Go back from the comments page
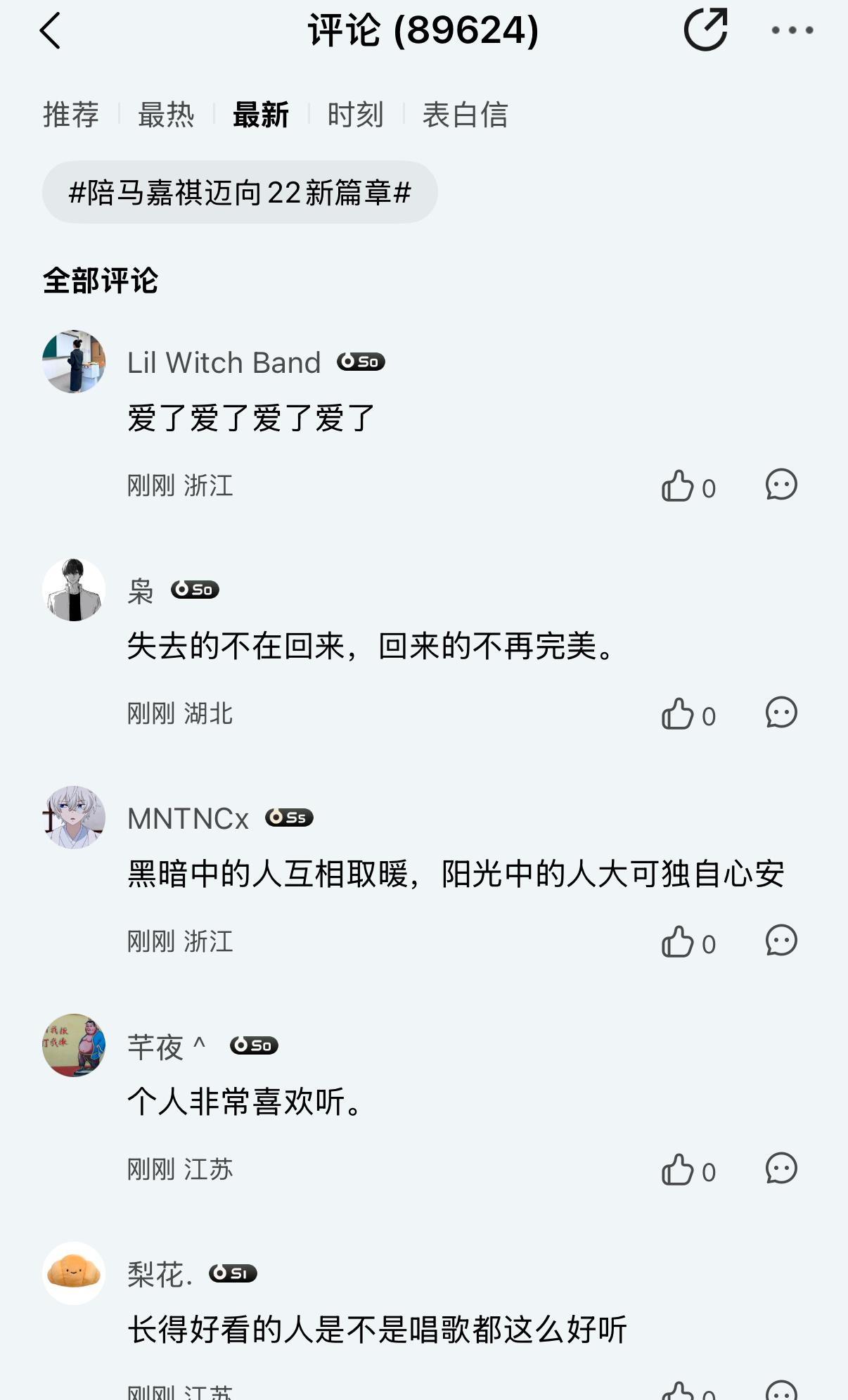 51,31
